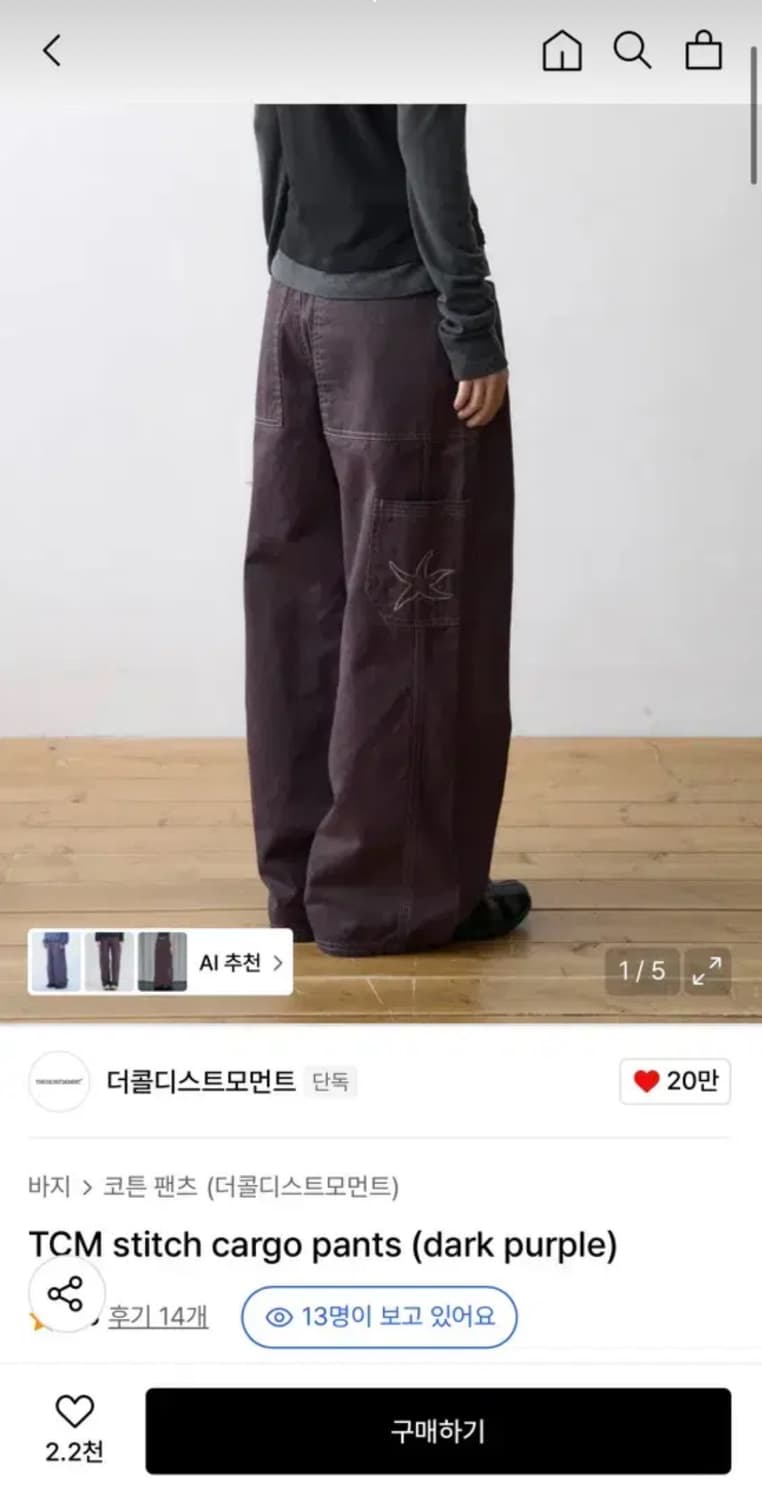Tap the back arrow at top left

(51, 50)
